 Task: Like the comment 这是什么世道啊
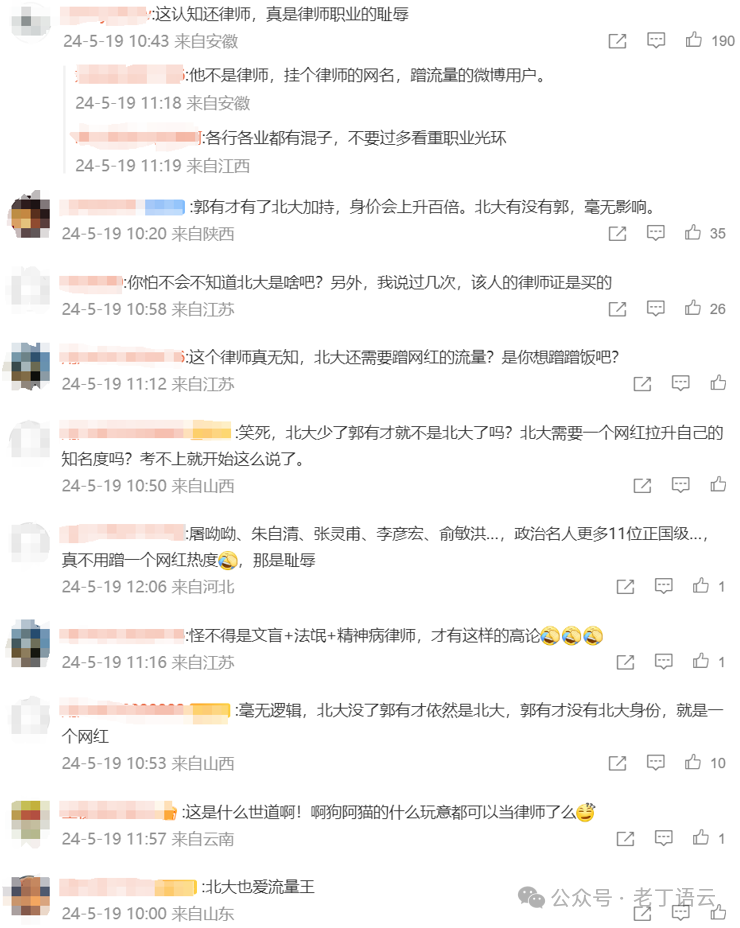pyautogui.click(x=702, y=838)
